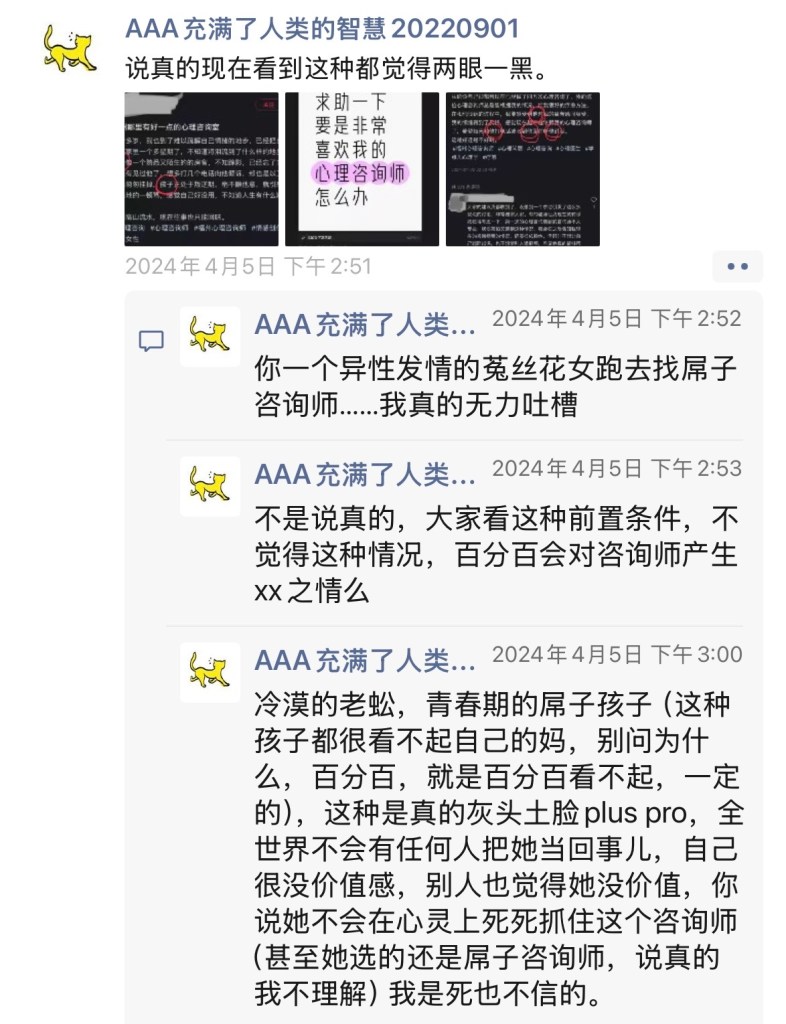Open the post's two-dot more options button

pyautogui.click(x=737, y=266)
